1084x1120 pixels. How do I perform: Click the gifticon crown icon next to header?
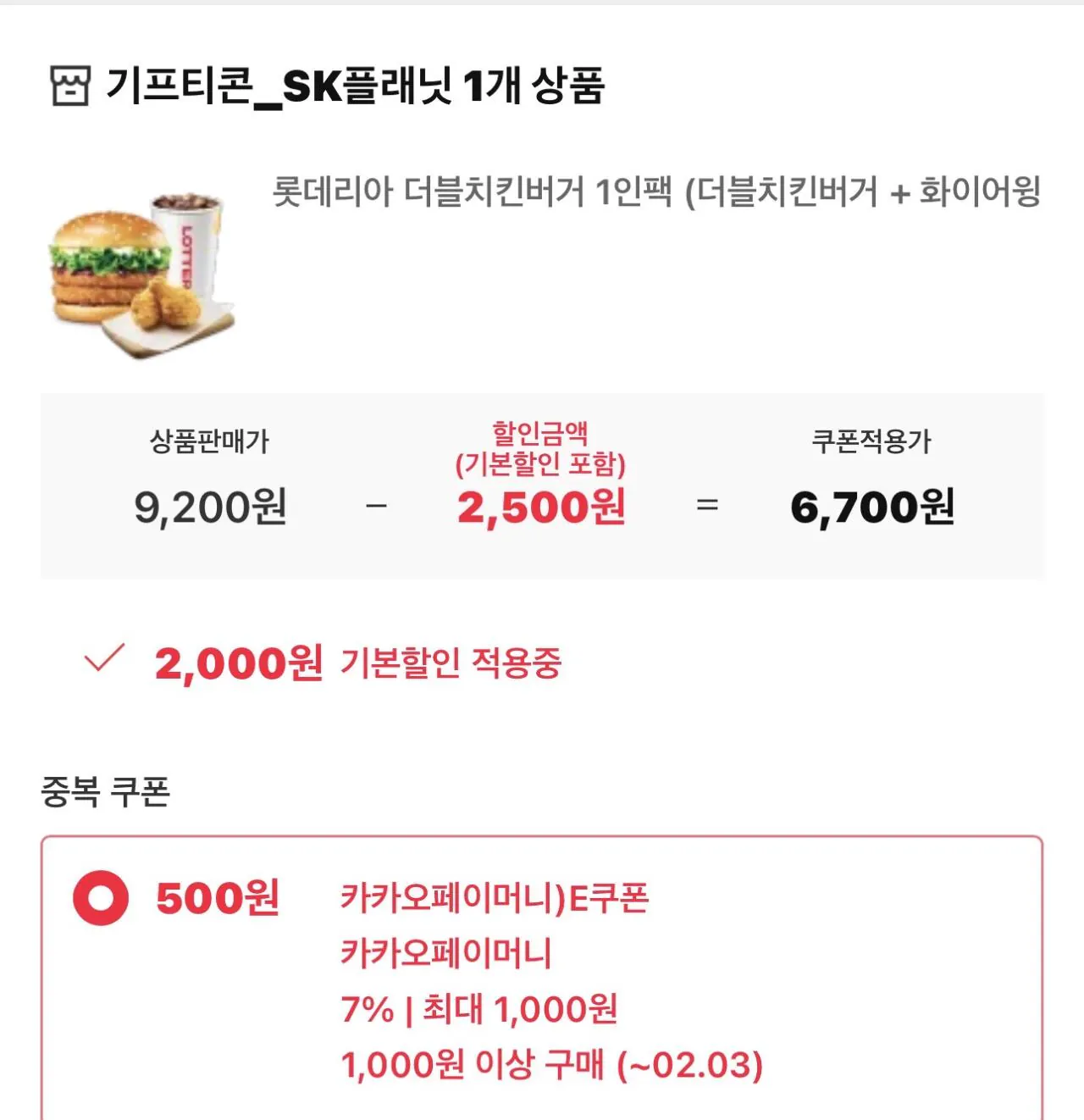(x=69, y=84)
